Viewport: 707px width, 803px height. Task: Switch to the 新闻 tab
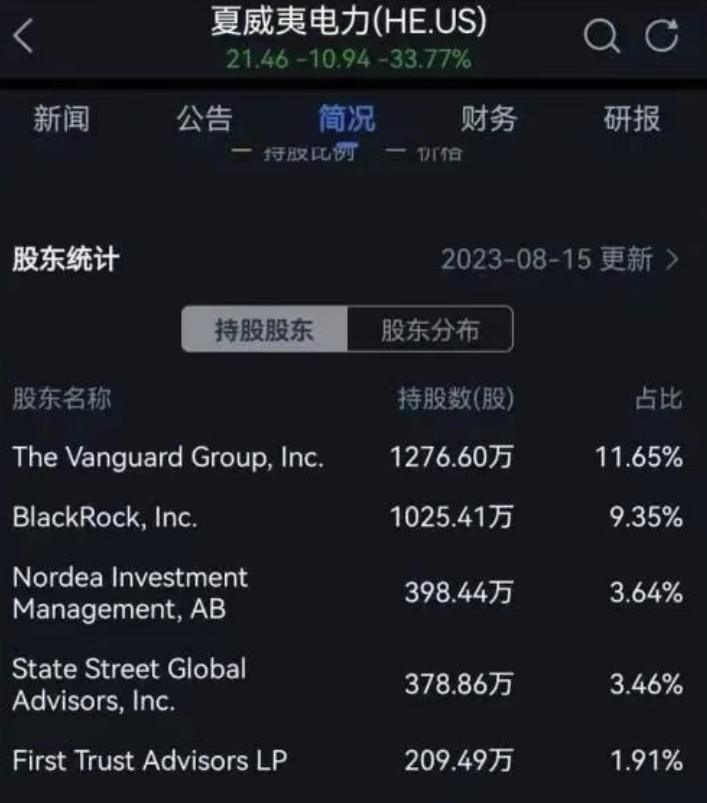click(x=61, y=119)
